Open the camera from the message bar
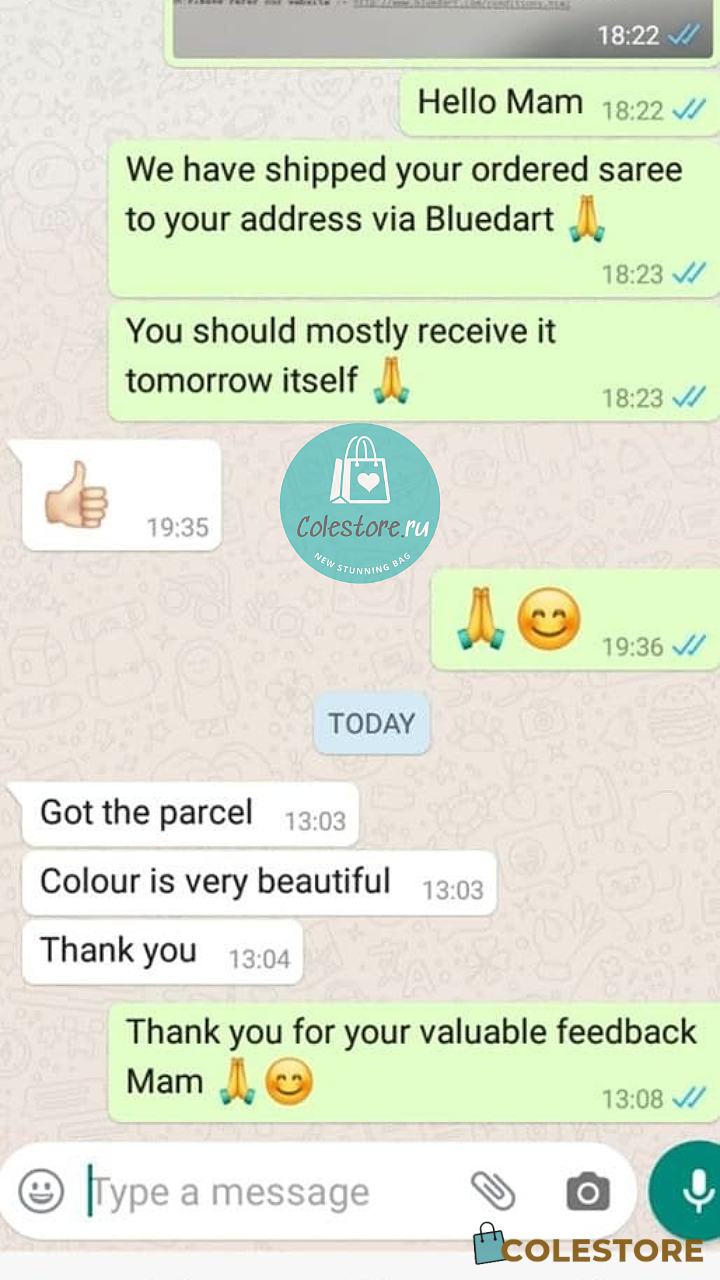Viewport: 720px width, 1280px height. [587, 1192]
